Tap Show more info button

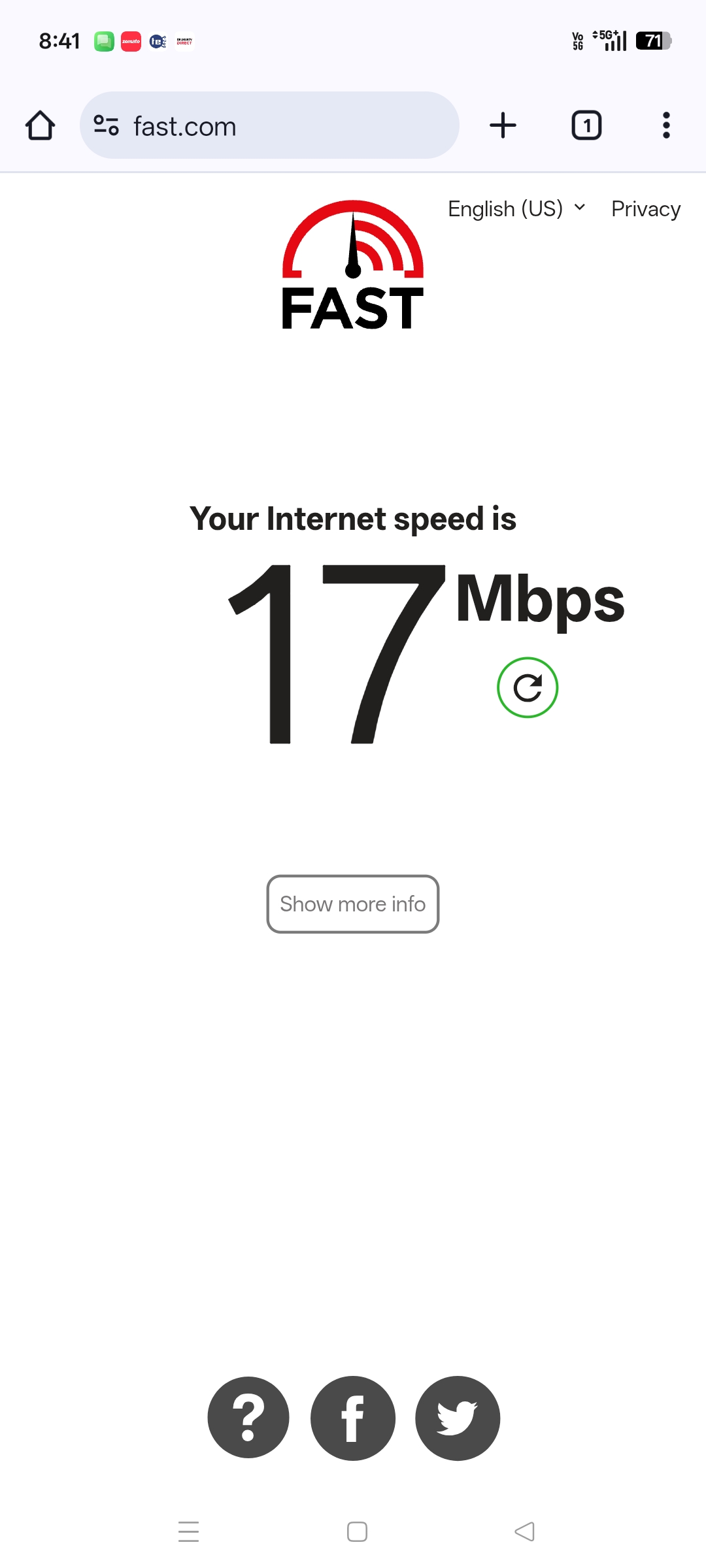tap(352, 904)
